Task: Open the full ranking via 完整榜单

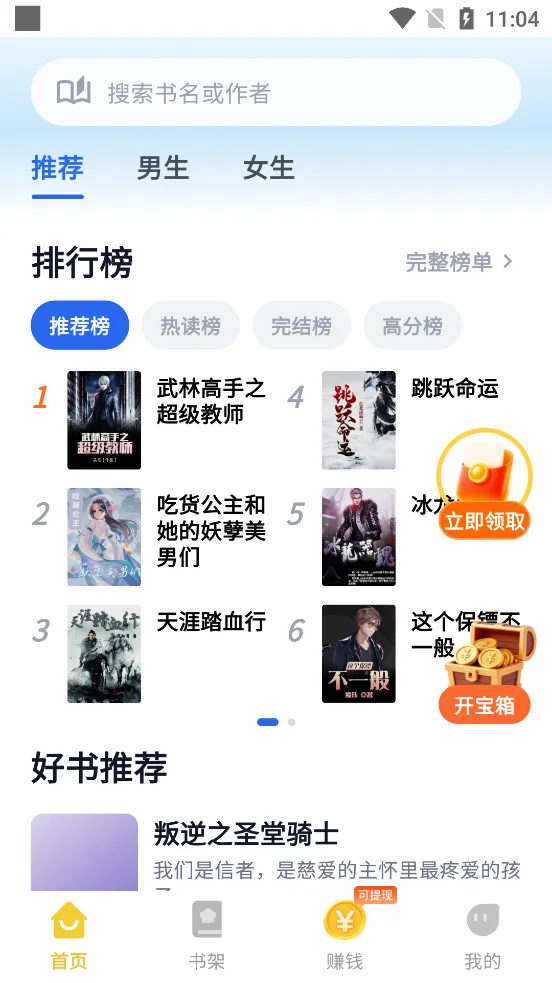Action: pyautogui.click(x=459, y=262)
